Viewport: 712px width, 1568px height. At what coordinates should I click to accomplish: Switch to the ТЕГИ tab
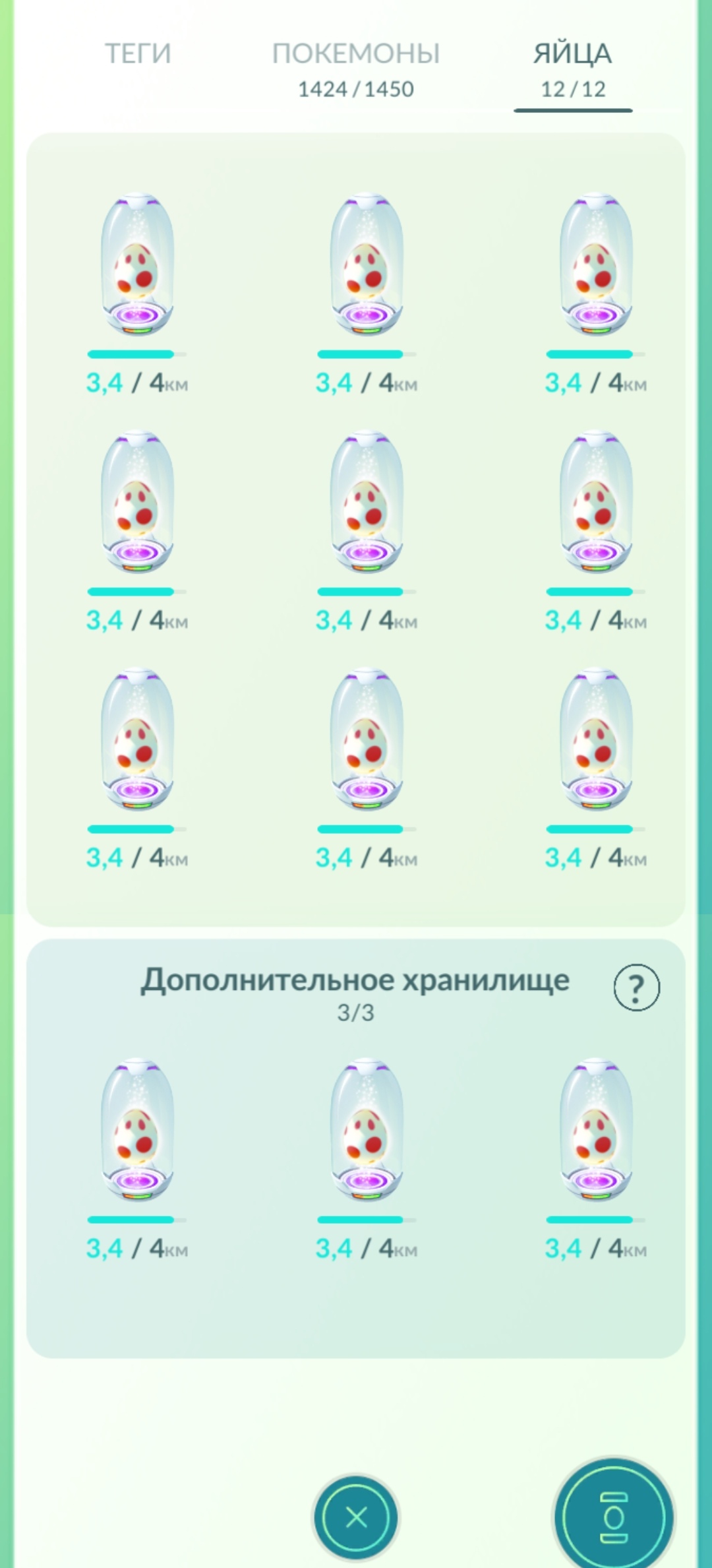coord(138,54)
